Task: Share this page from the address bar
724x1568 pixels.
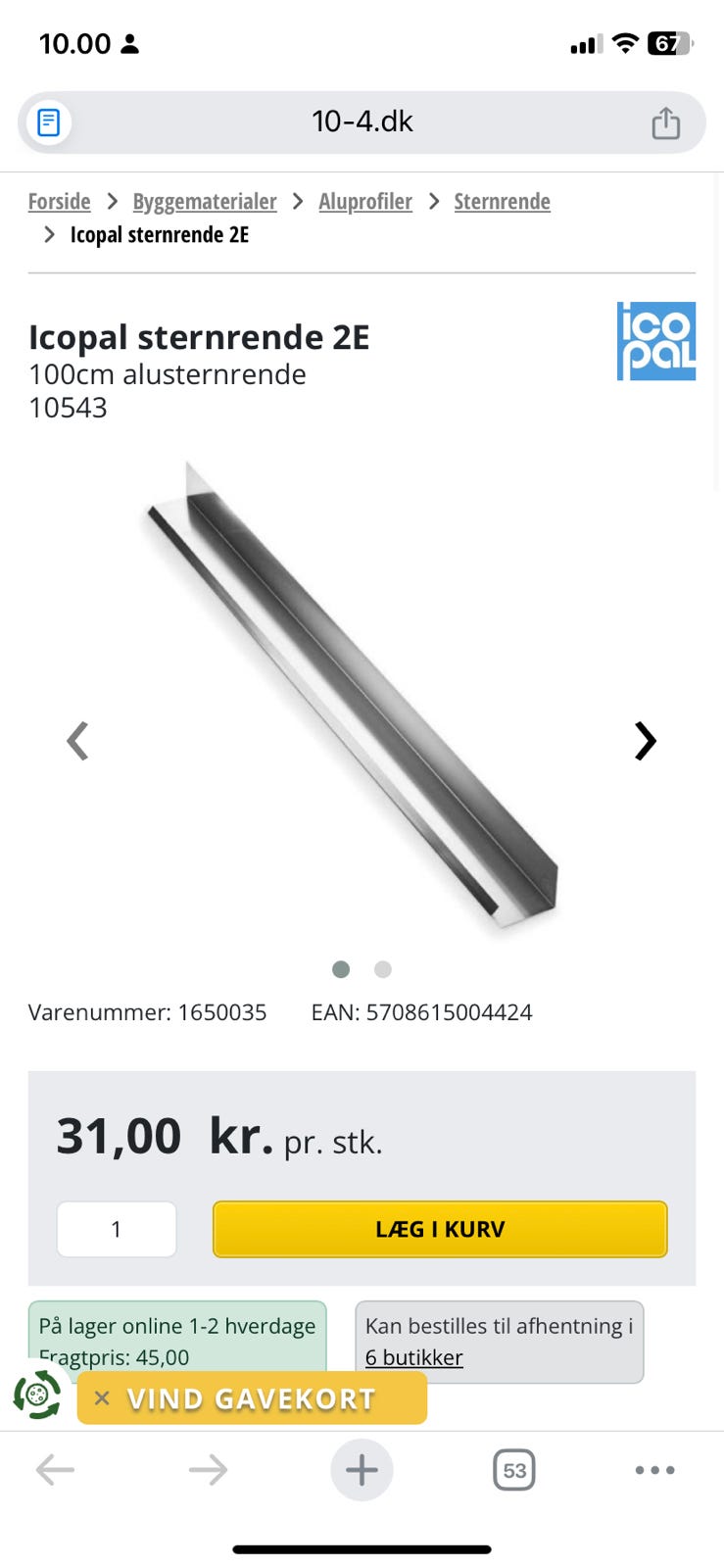Action: pyautogui.click(x=666, y=122)
